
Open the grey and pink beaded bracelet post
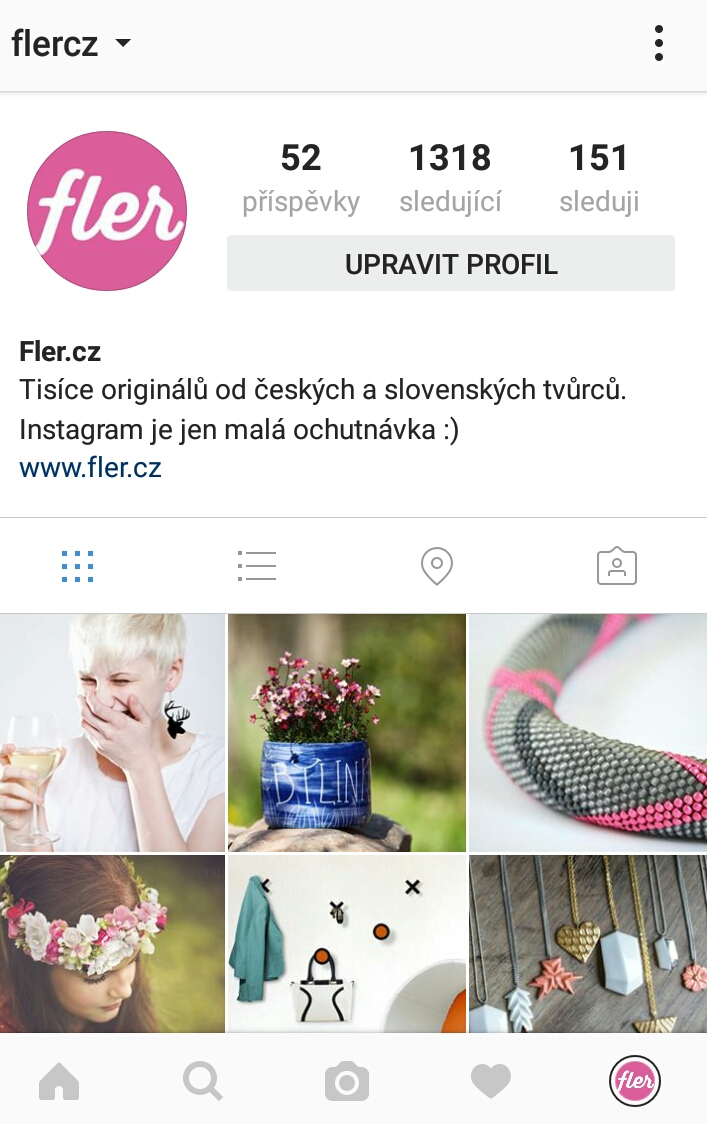pos(588,733)
